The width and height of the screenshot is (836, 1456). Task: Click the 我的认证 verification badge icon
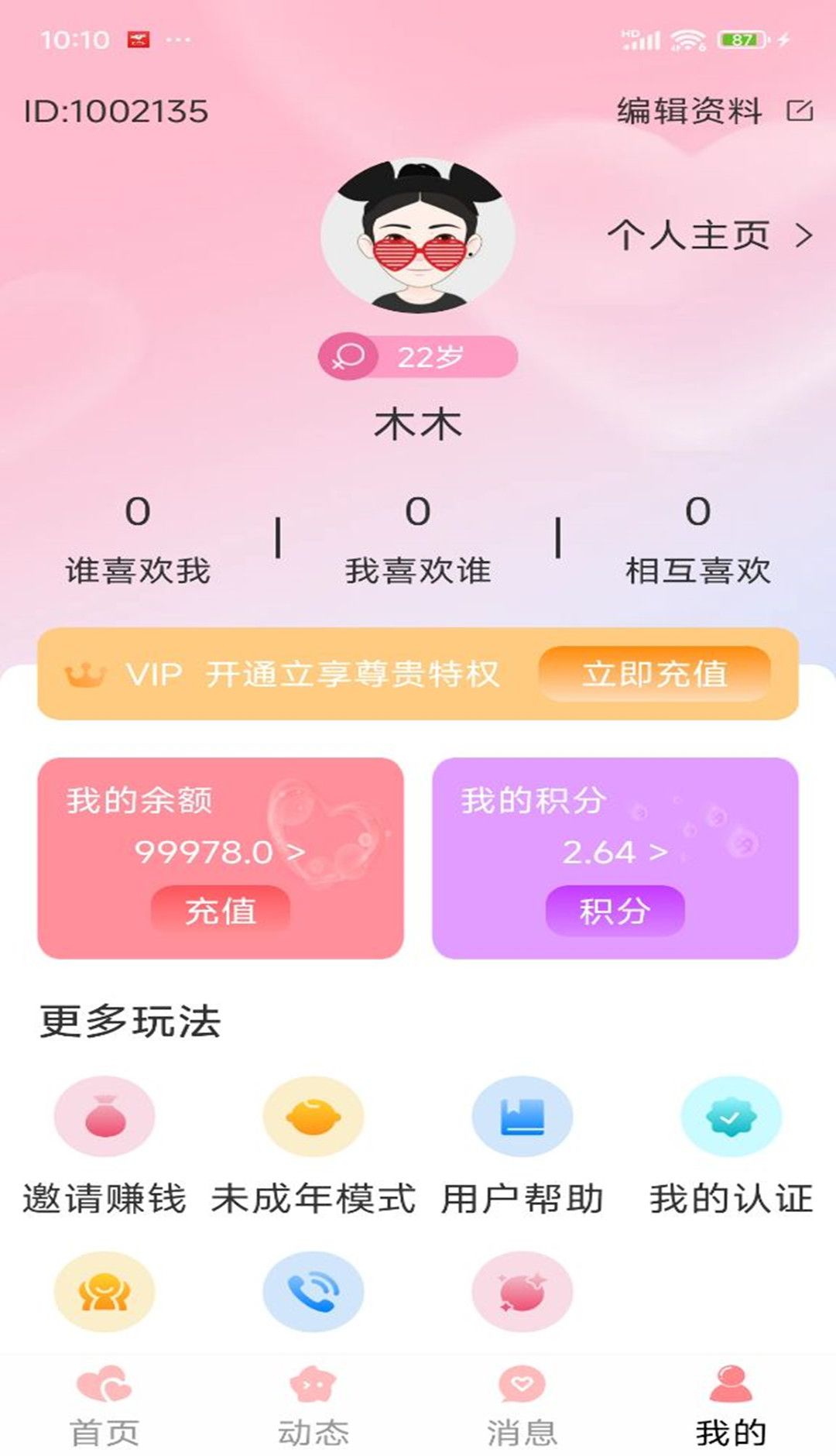point(731,1115)
